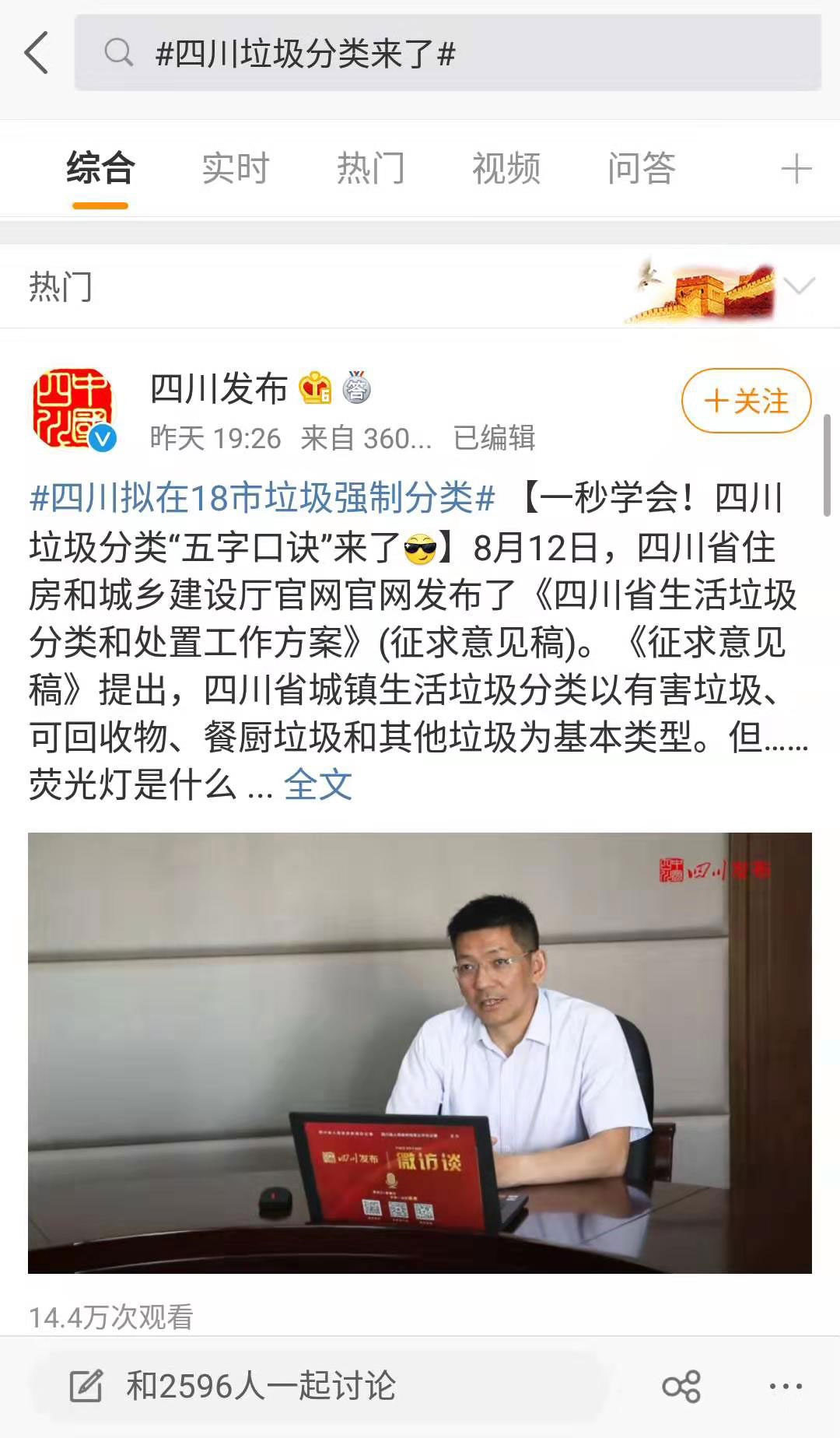Add a tab with the plus icon
This screenshot has width=840, height=1438.
[x=796, y=169]
